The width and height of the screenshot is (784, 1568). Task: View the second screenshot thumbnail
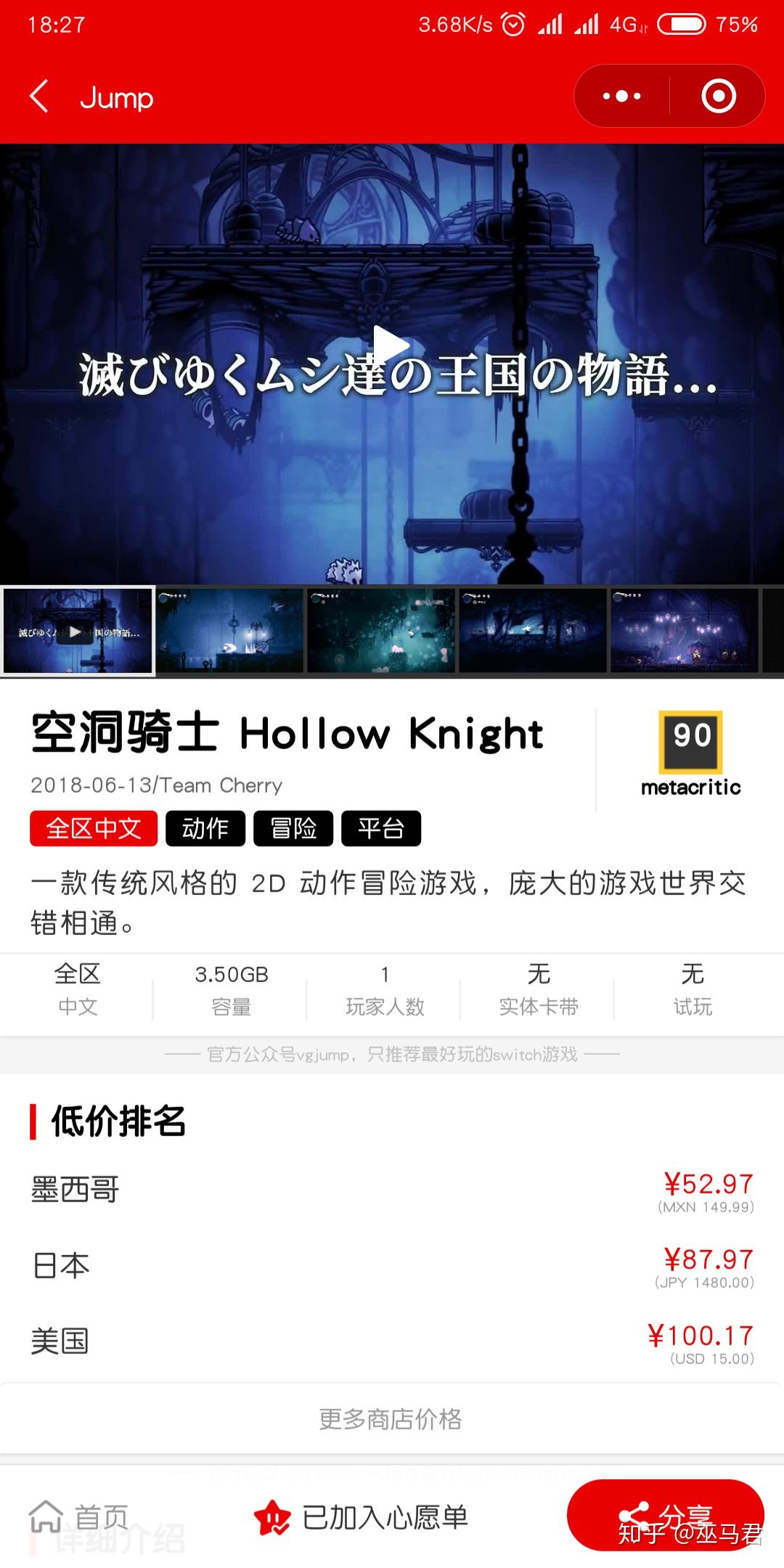230,631
